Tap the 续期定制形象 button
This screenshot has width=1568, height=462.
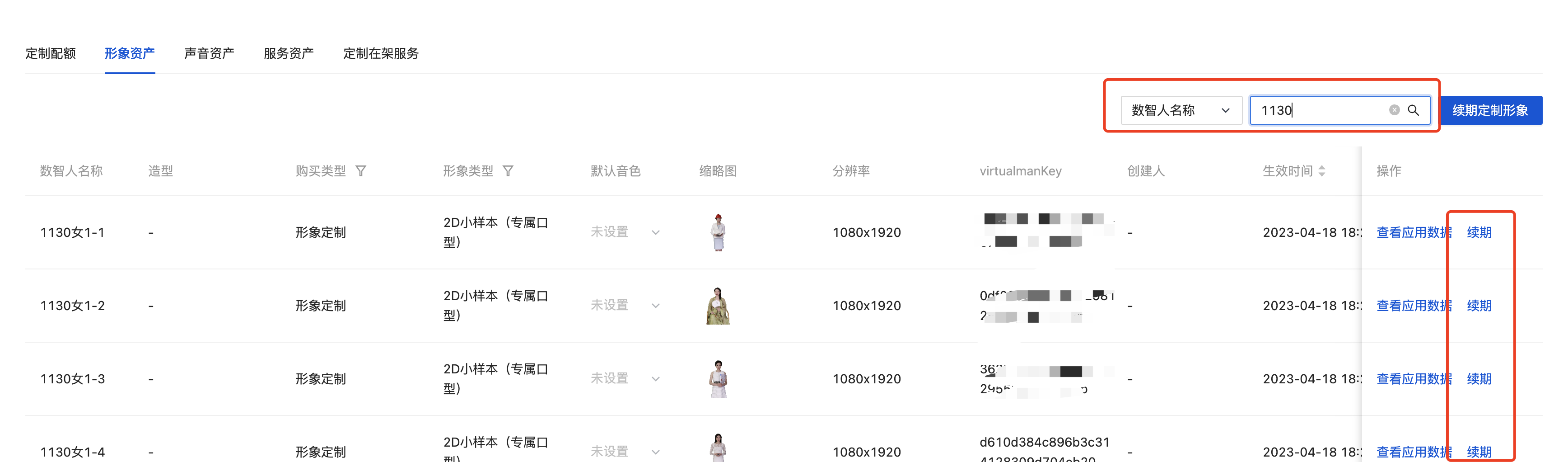(1489, 110)
